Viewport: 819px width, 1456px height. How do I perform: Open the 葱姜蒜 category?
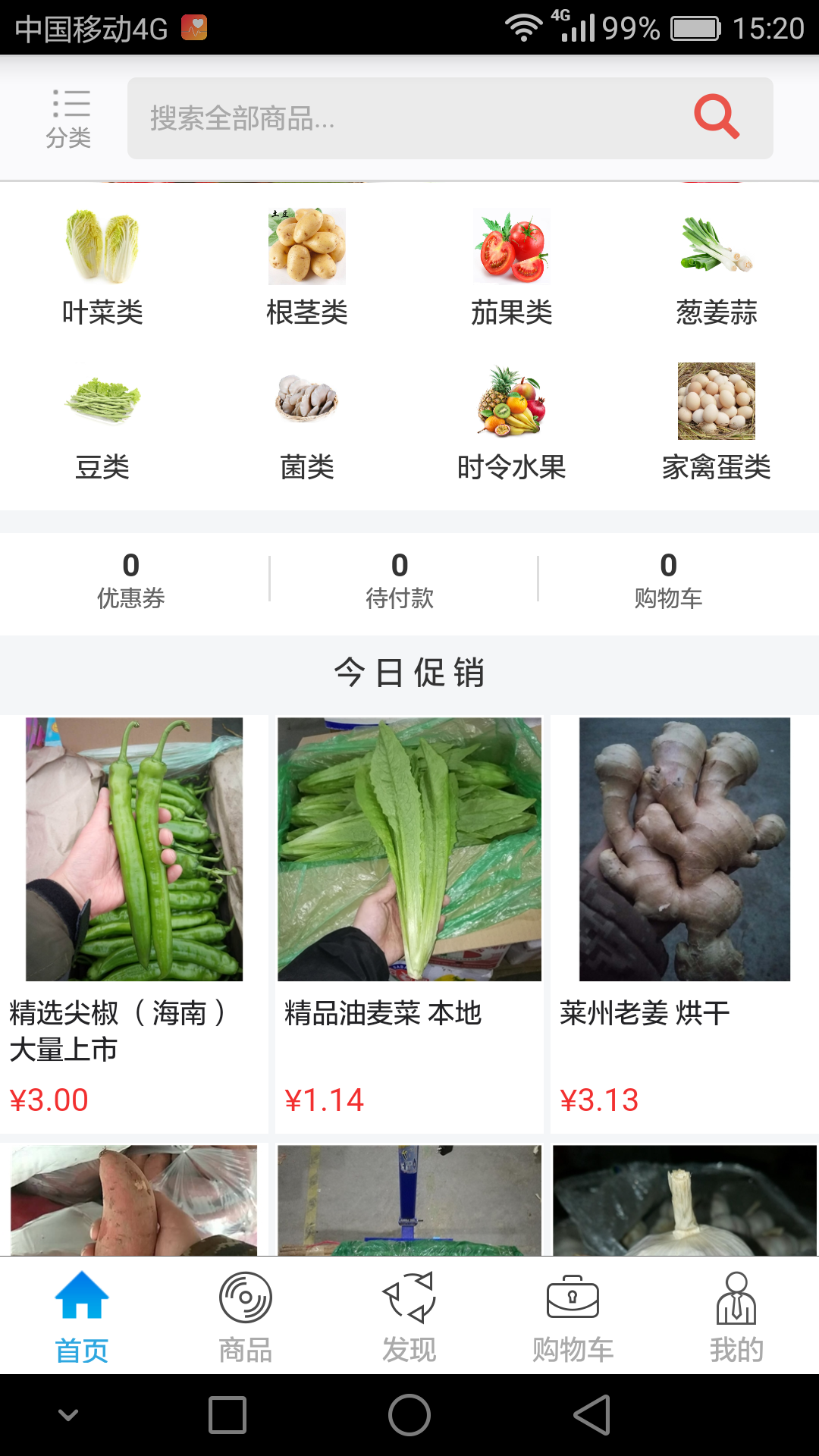coord(717,266)
